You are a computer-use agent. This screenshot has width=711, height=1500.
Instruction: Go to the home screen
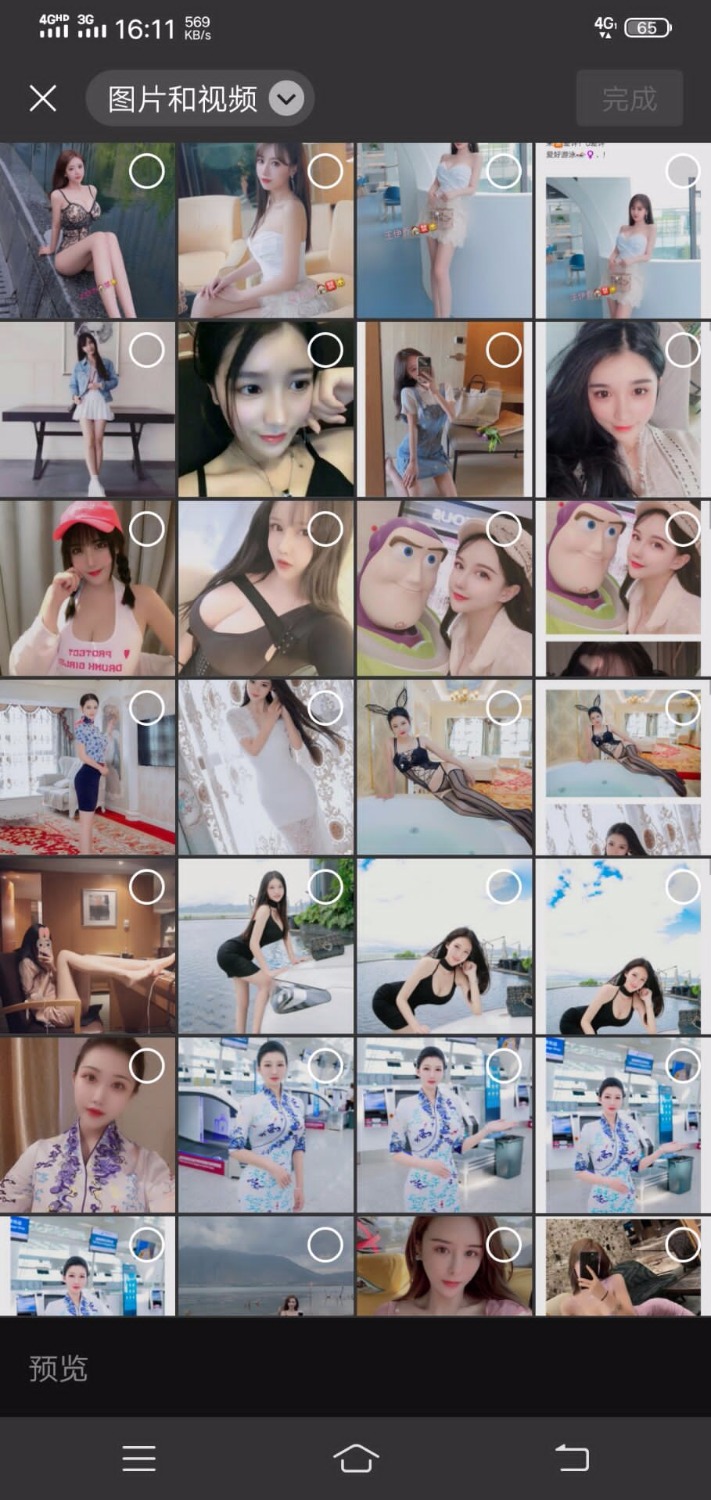click(356, 1458)
